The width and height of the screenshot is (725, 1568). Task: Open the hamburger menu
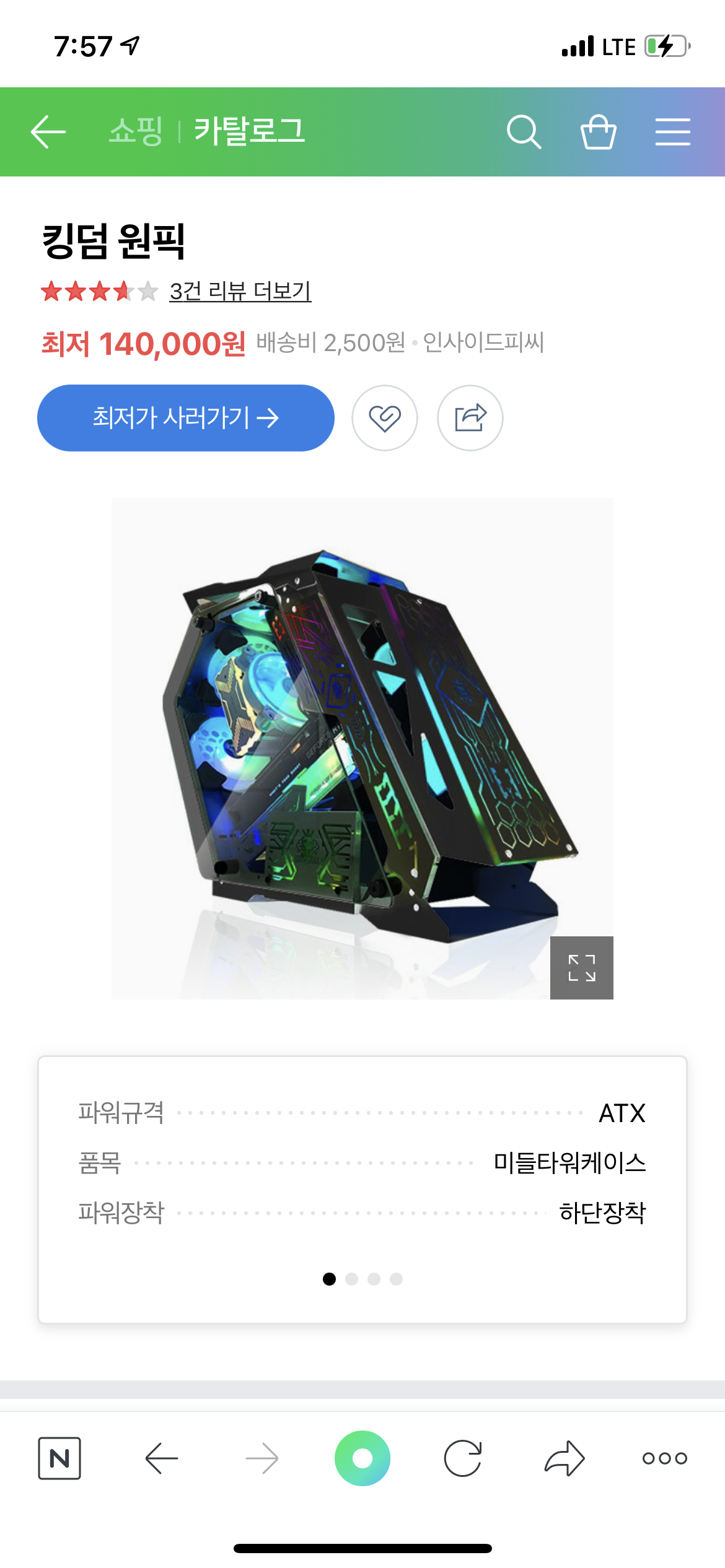tap(673, 132)
